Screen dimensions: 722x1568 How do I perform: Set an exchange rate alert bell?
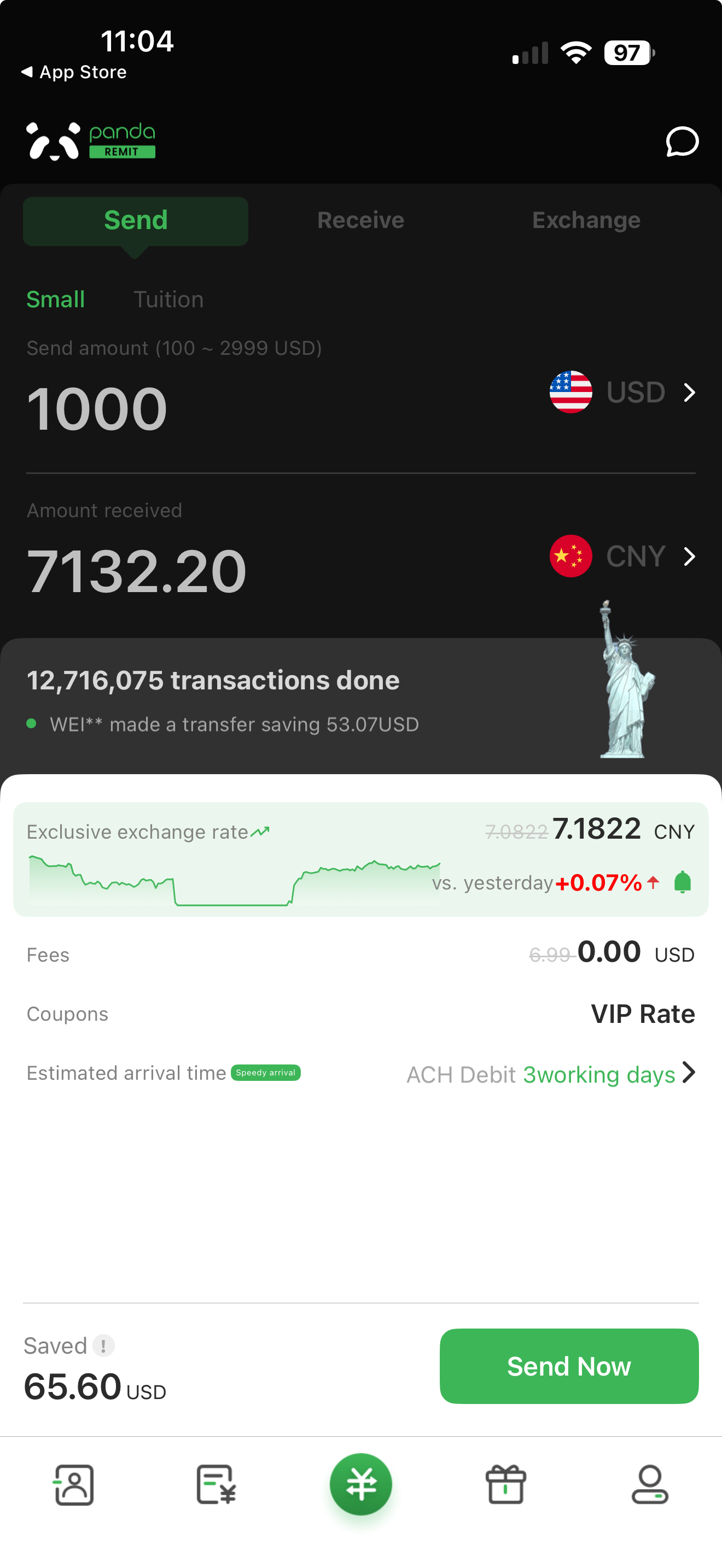coord(683,882)
